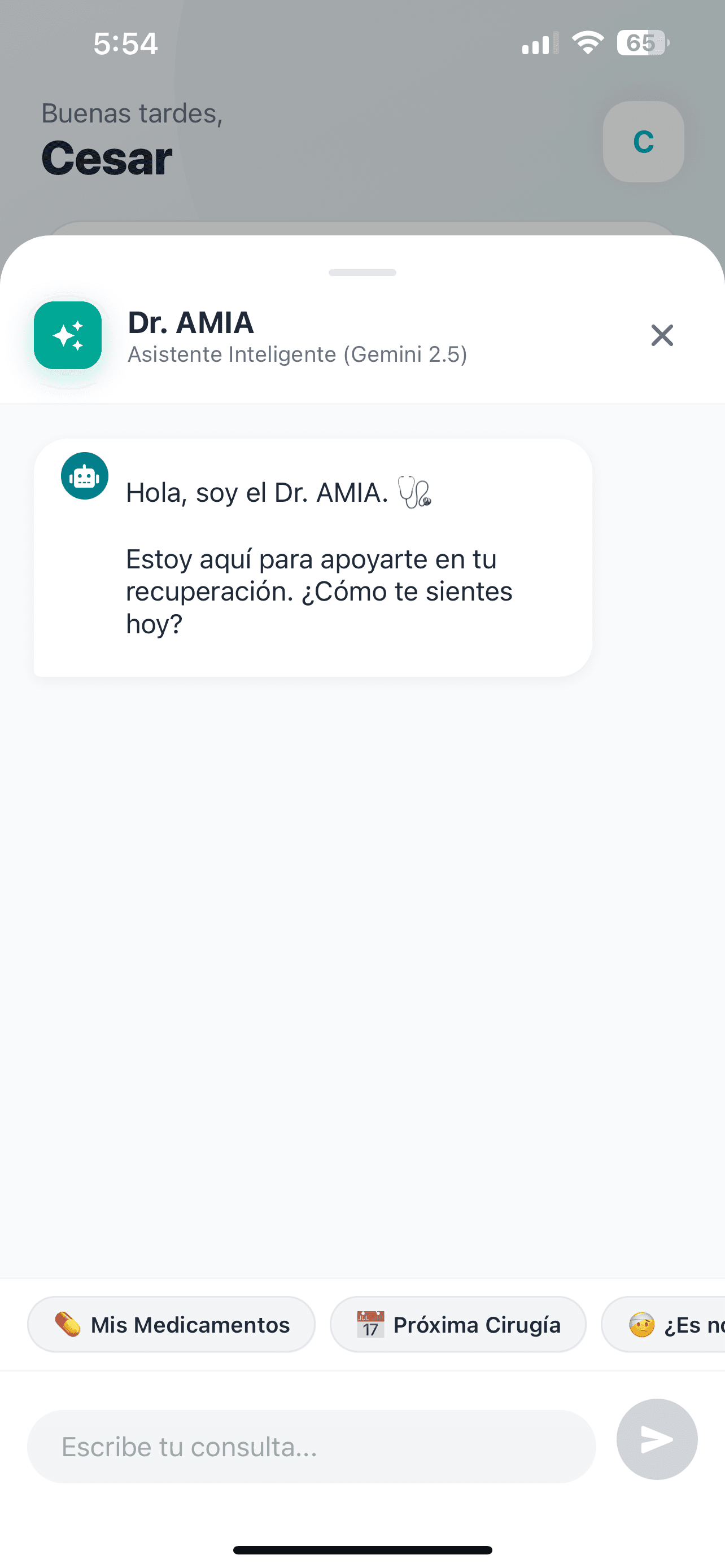Tap the Dr. AMIA title in the header
This screenshot has width=725, height=1568.
point(190,323)
